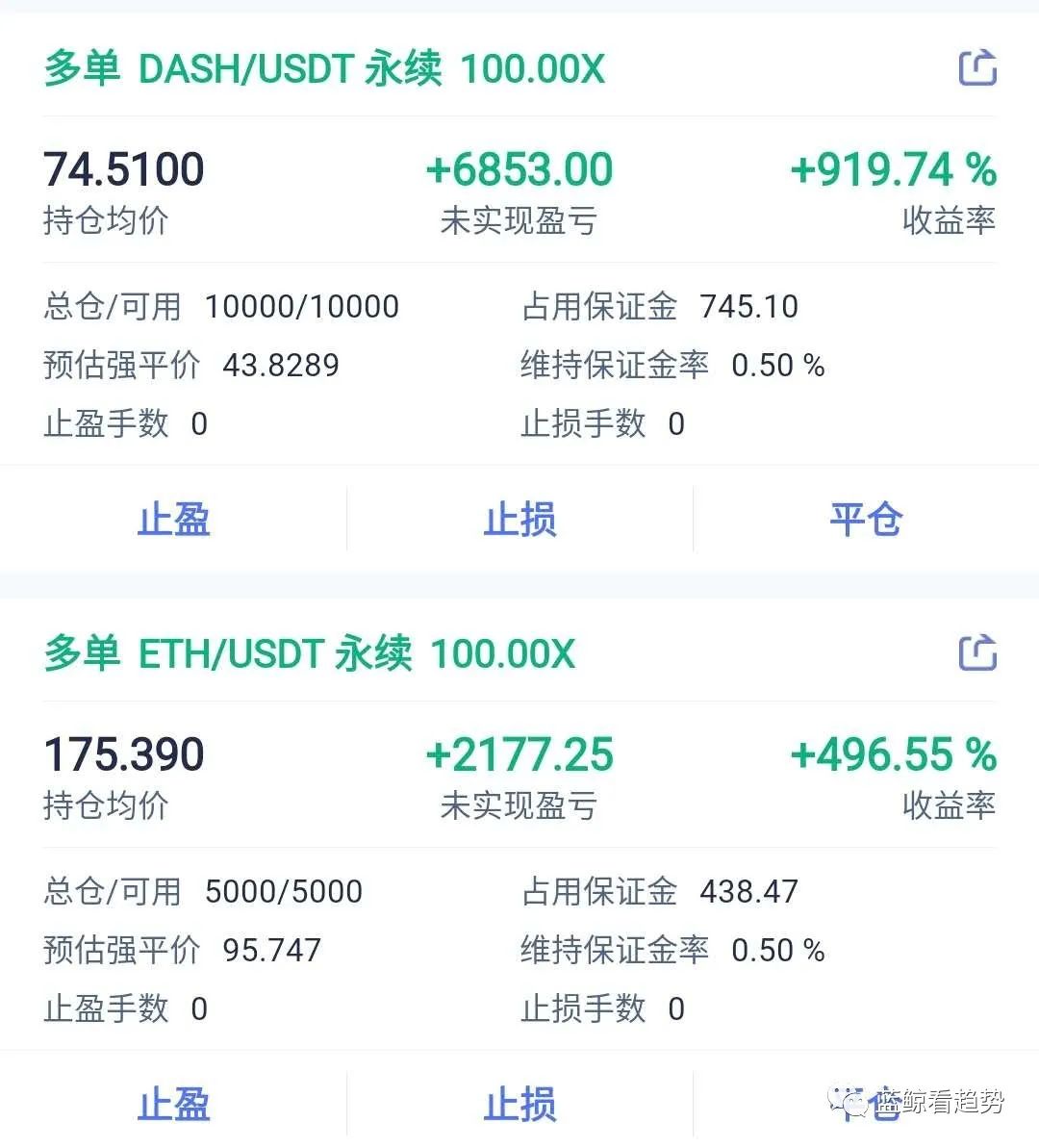Viewport: 1039px width, 1148px height.
Task: Open 止损 for the DASH/USDT position
Action: [x=519, y=519]
